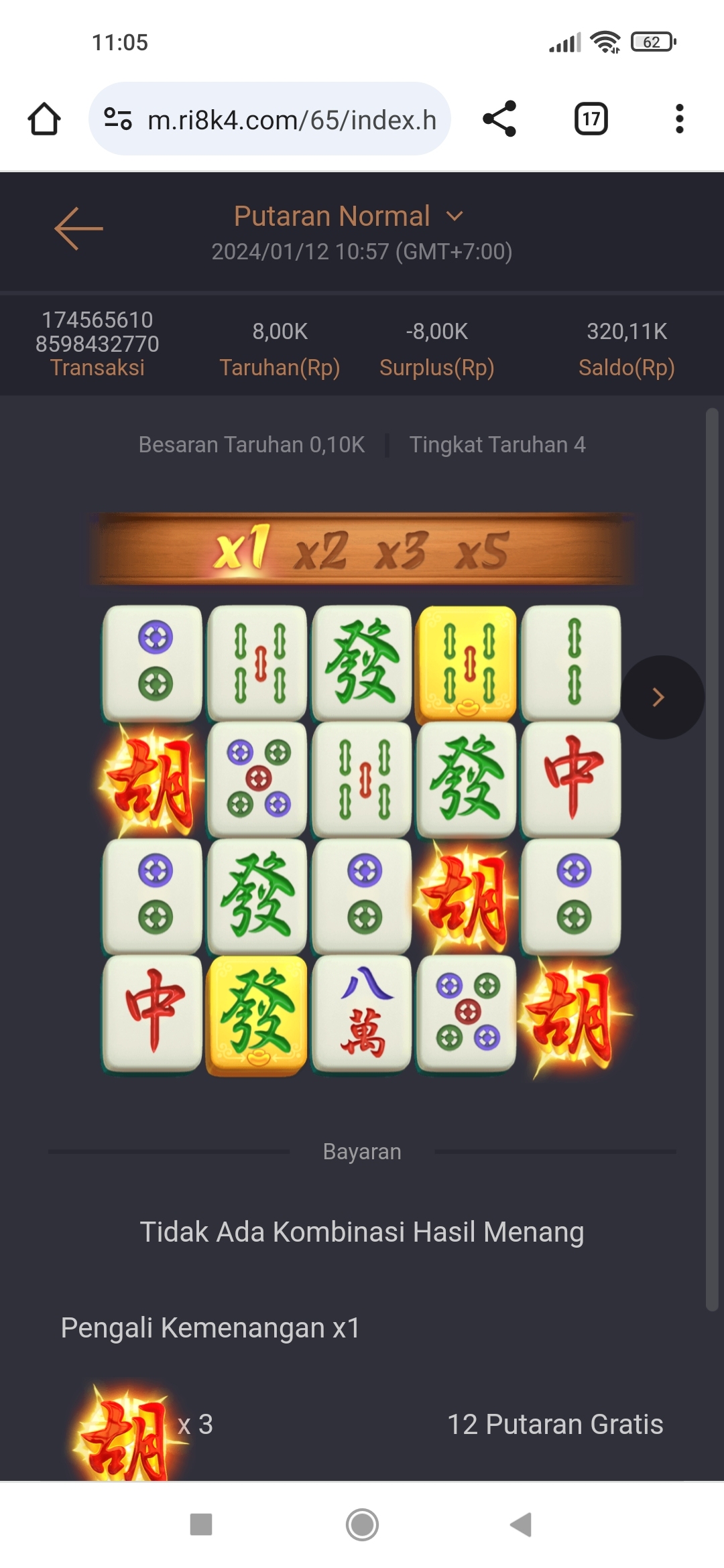Show the next spin result with the arrow
The height and width of the screenshot is (1568, 724).
660,698
